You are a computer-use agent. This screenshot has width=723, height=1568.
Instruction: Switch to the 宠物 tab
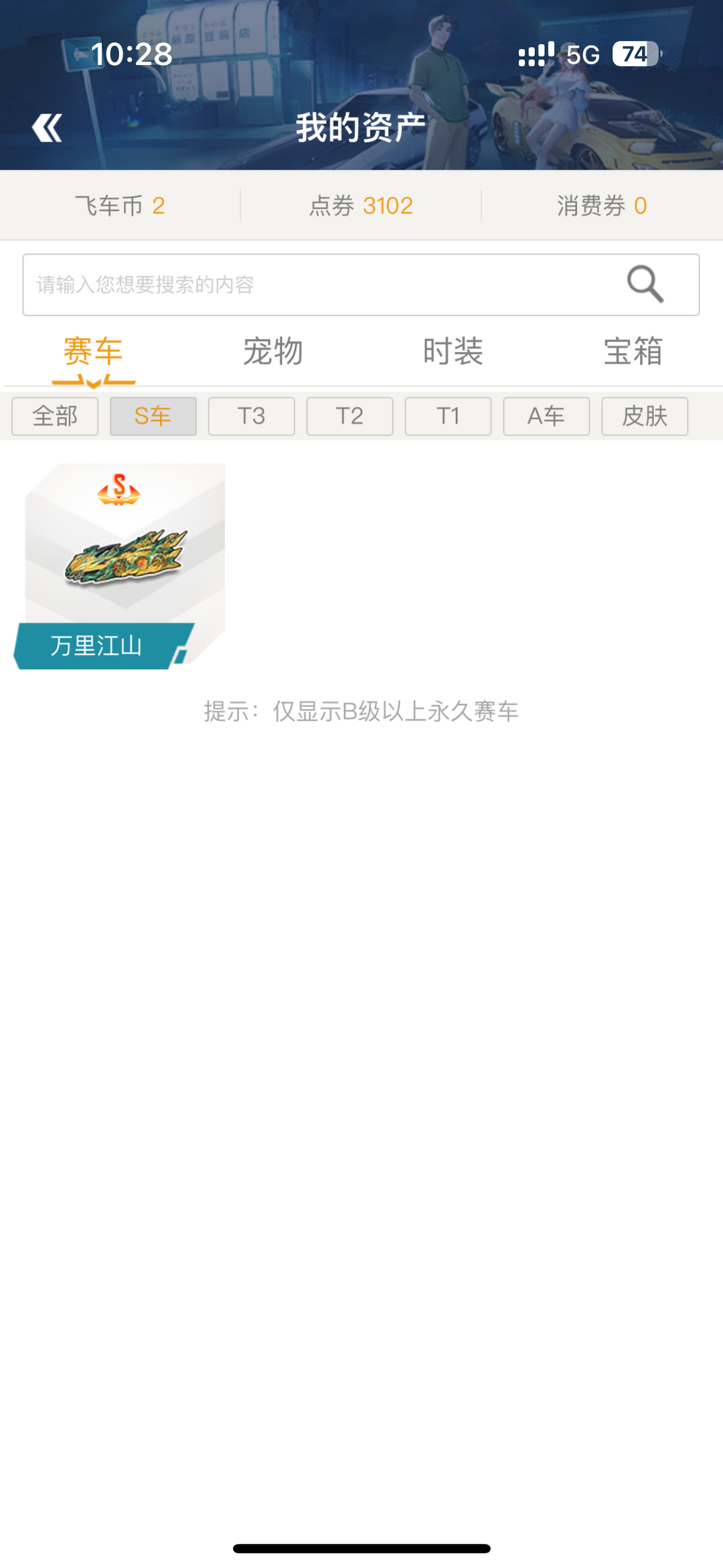[x=273, y=352]
